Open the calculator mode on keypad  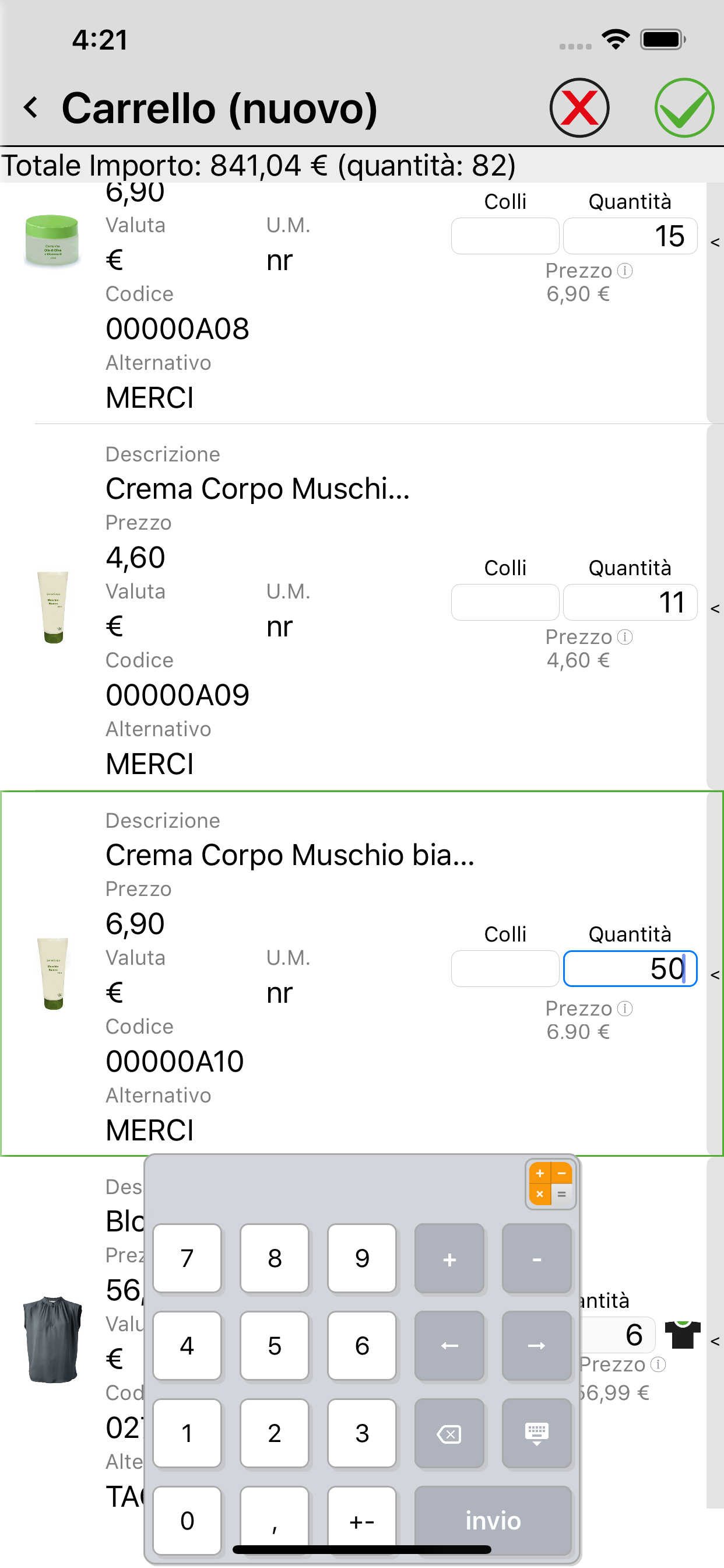[x=551, y=1184]
